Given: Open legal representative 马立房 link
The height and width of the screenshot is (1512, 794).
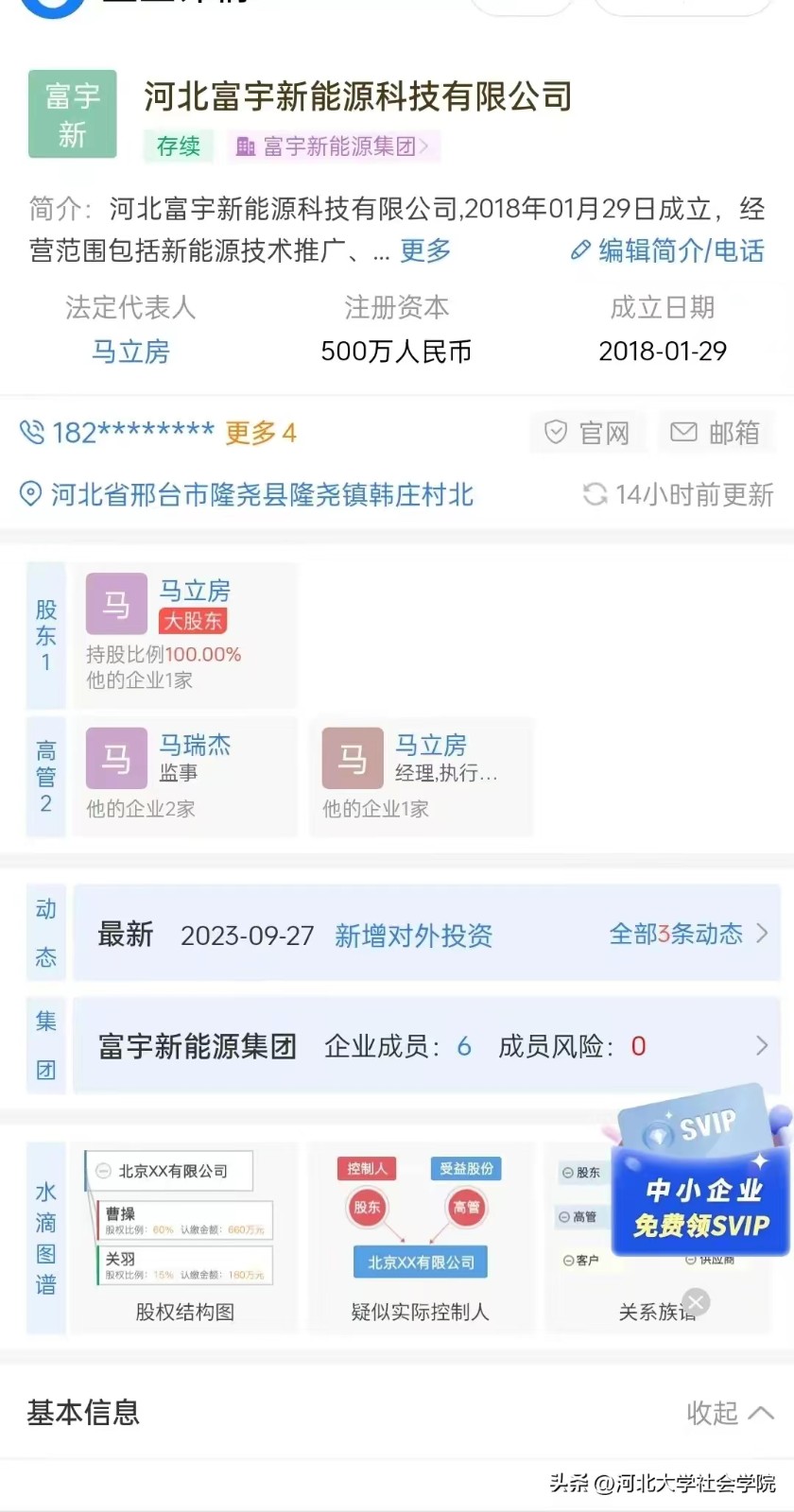Looking at the screenshot, I should tap(130, 352).
